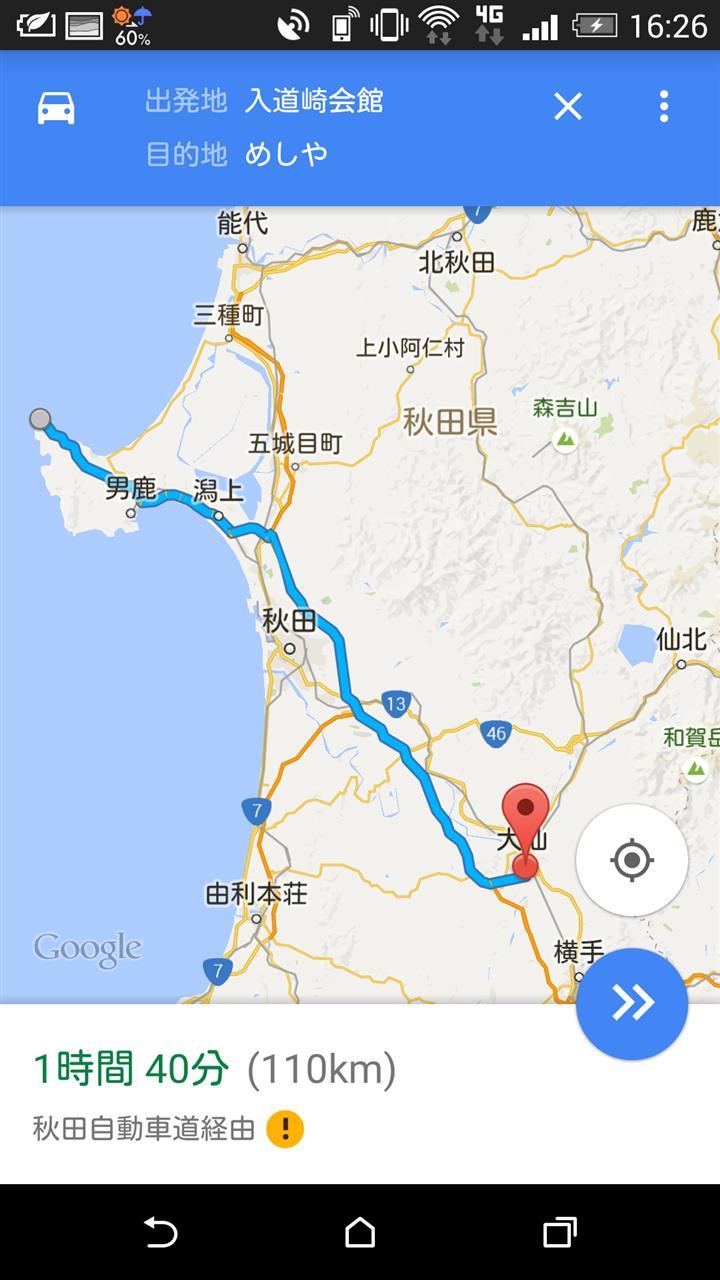720x1280 pixels.
Task: Open the recent apps view
Action: (560, 1232)
